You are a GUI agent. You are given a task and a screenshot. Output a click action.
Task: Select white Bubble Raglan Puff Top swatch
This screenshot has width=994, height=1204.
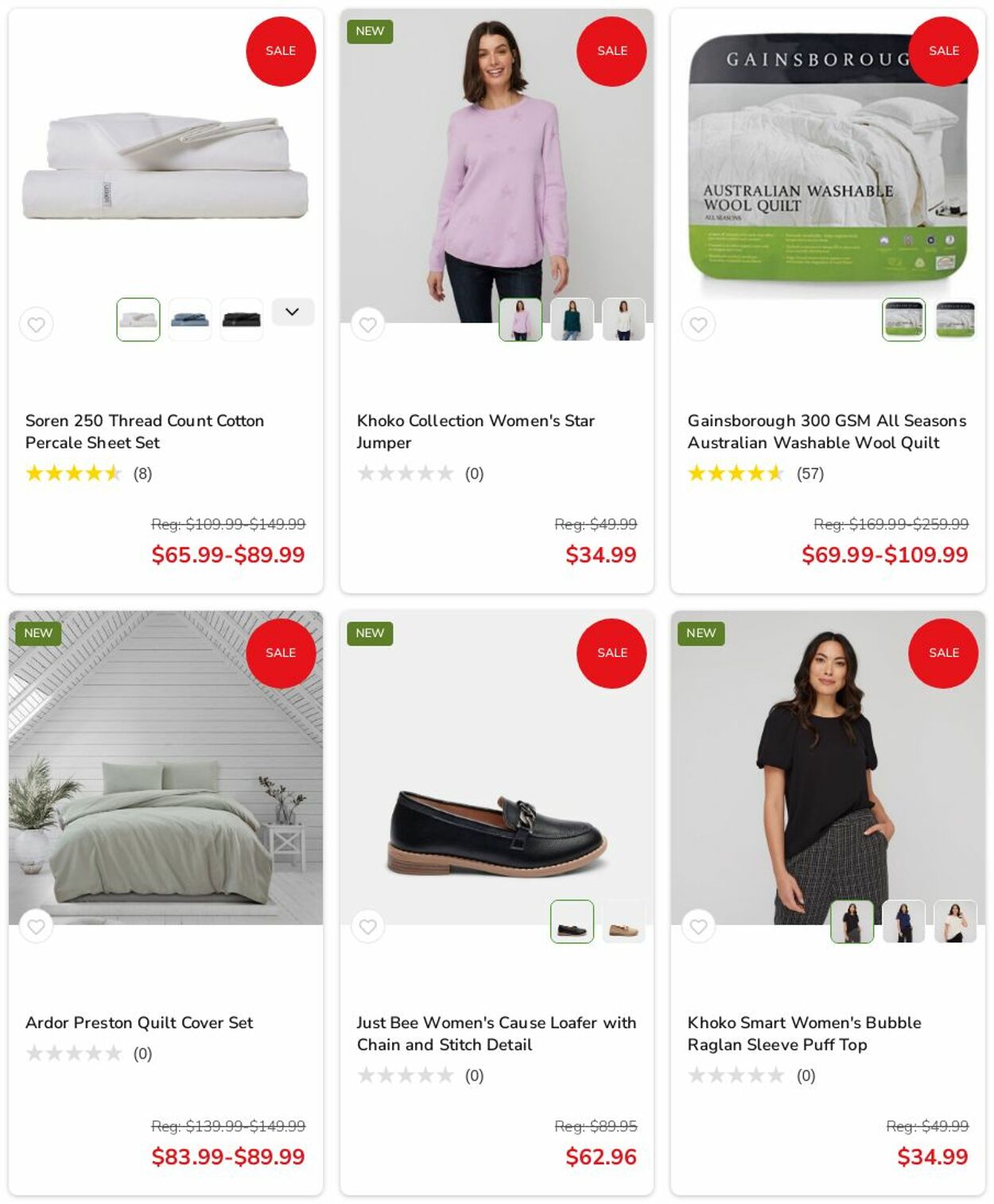955,922
